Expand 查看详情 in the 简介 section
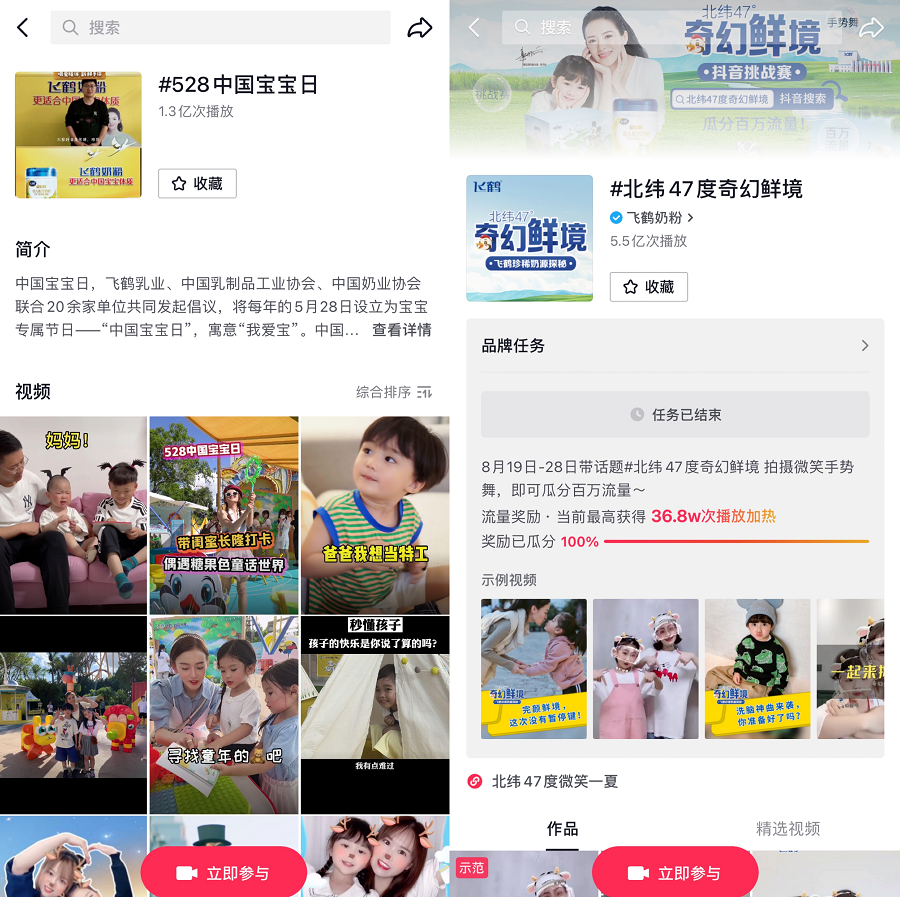This screenshot has height=897, width=900. (x=402, y=330)
